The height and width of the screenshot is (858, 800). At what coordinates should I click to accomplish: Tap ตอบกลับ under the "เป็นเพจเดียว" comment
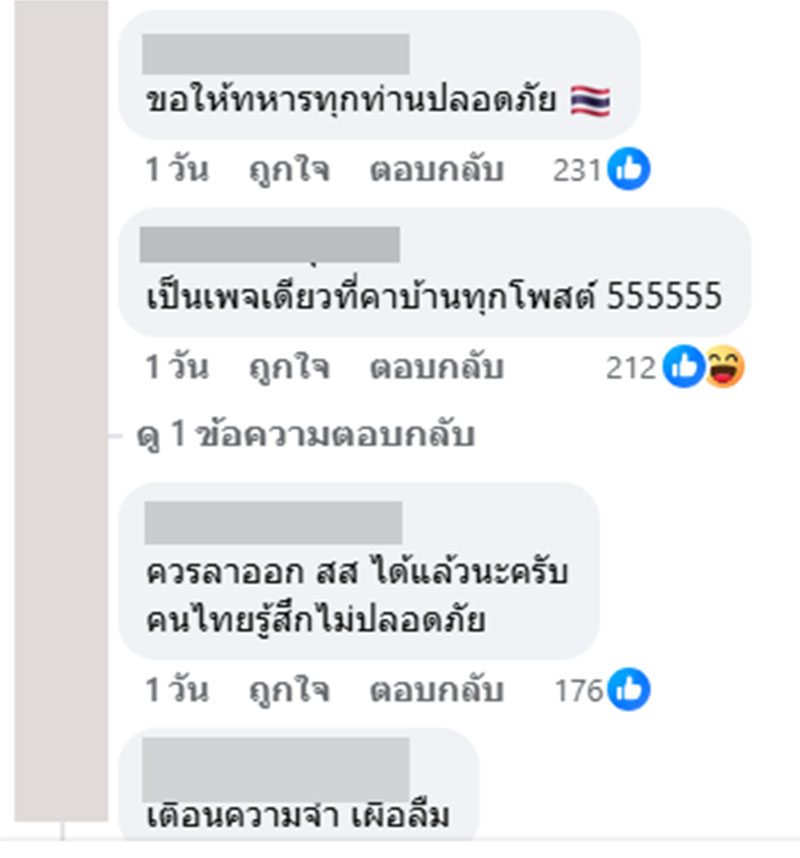(x=436, y=369)
